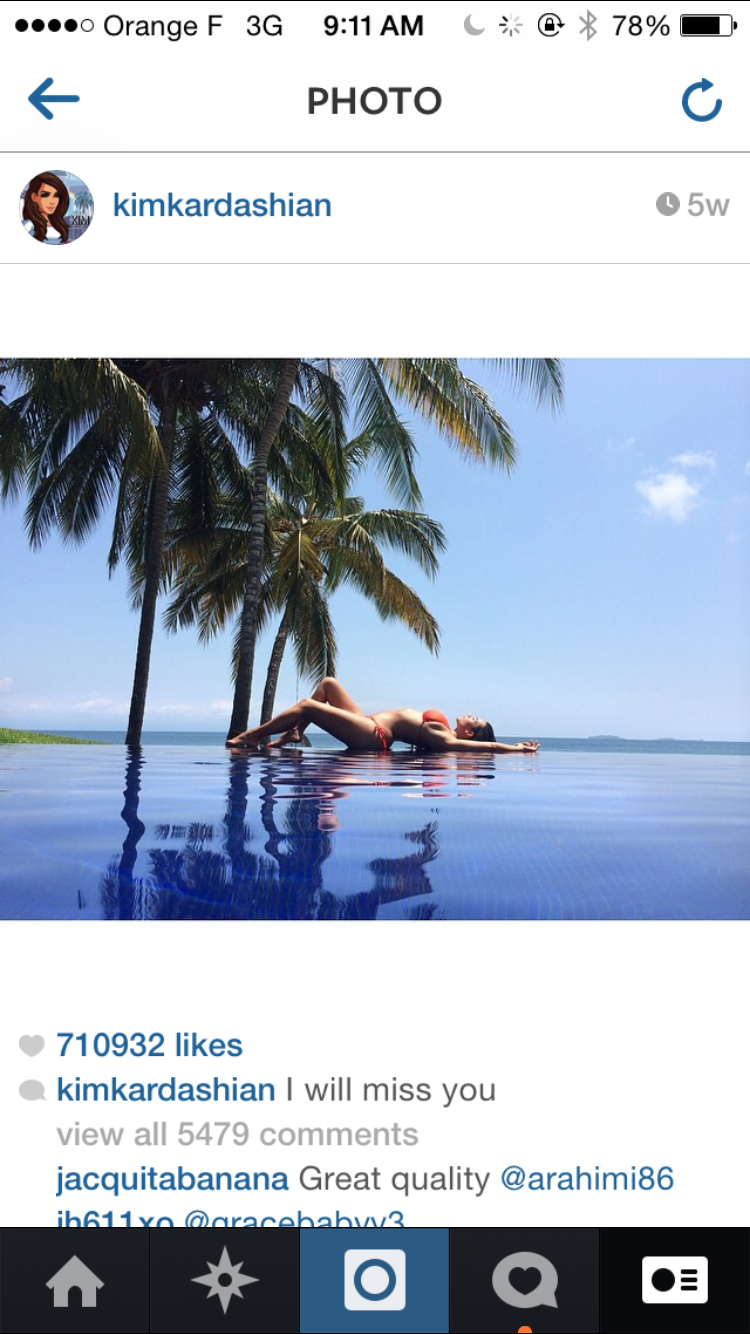Open the kimkardashian username in header
The width and height of the screenshot is (750, 1334).
coord(222,205)
